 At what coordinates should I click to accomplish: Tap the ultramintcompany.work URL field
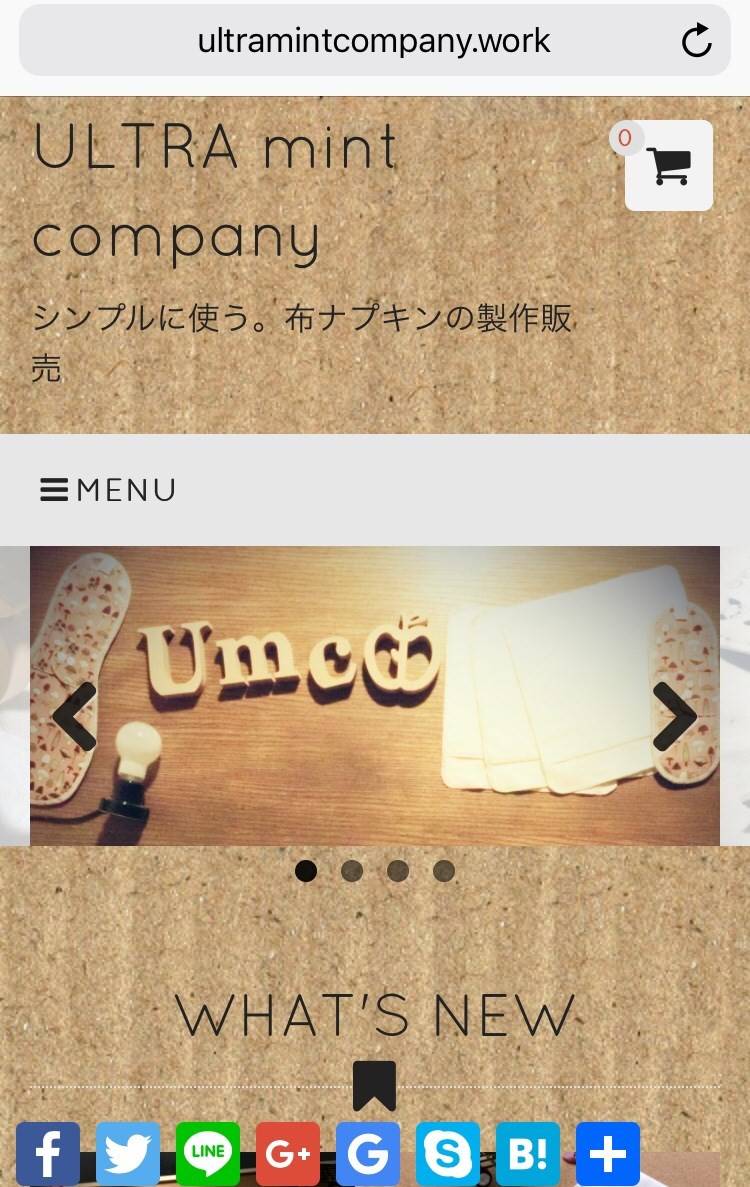(374, 41)
